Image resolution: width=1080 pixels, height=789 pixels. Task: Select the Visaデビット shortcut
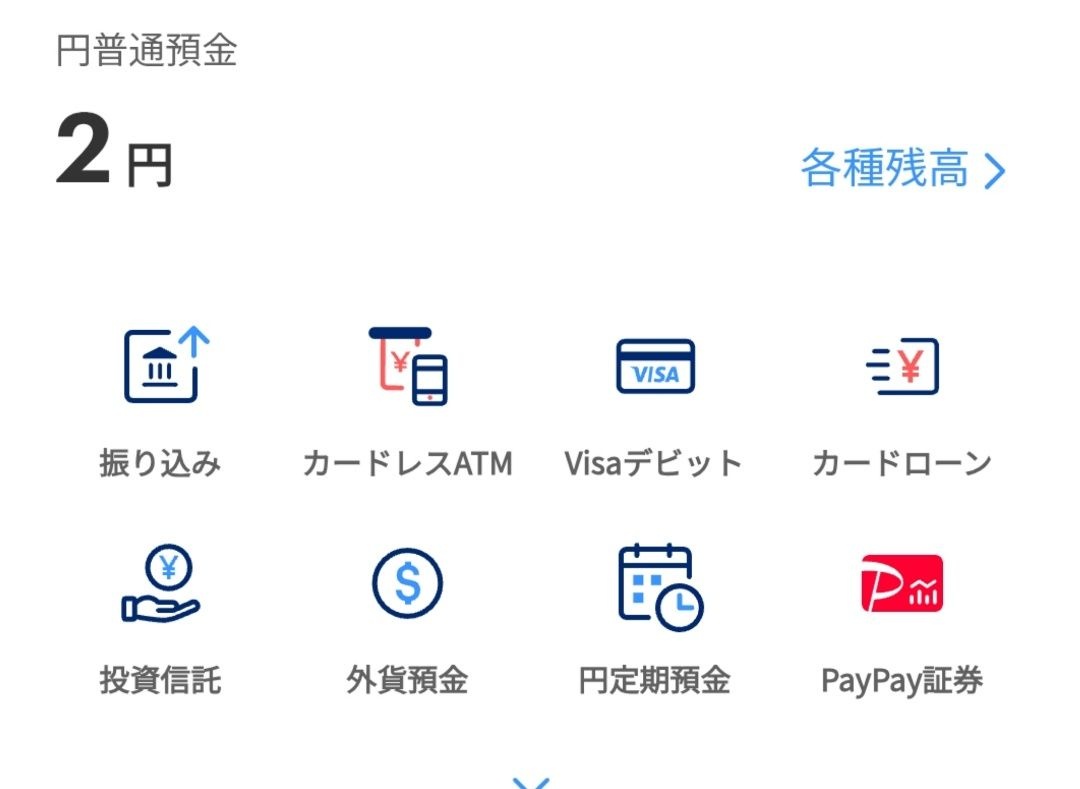coord(654,402)
